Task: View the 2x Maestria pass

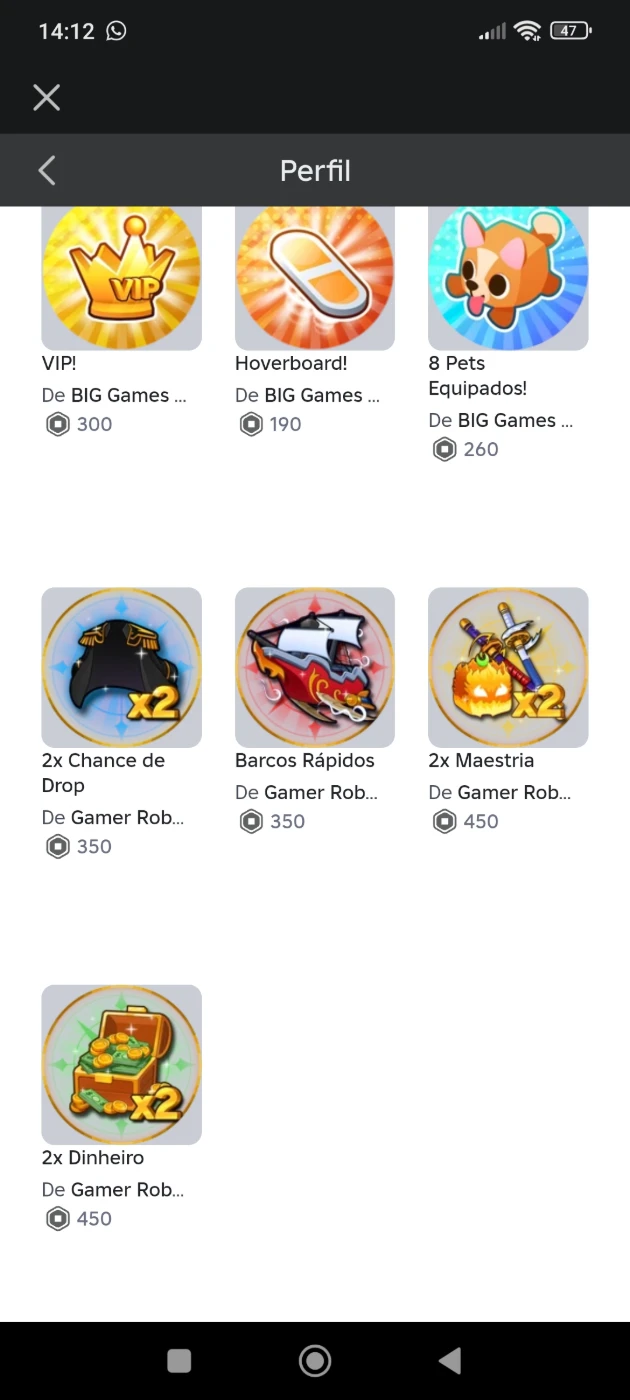Action: 508,667
